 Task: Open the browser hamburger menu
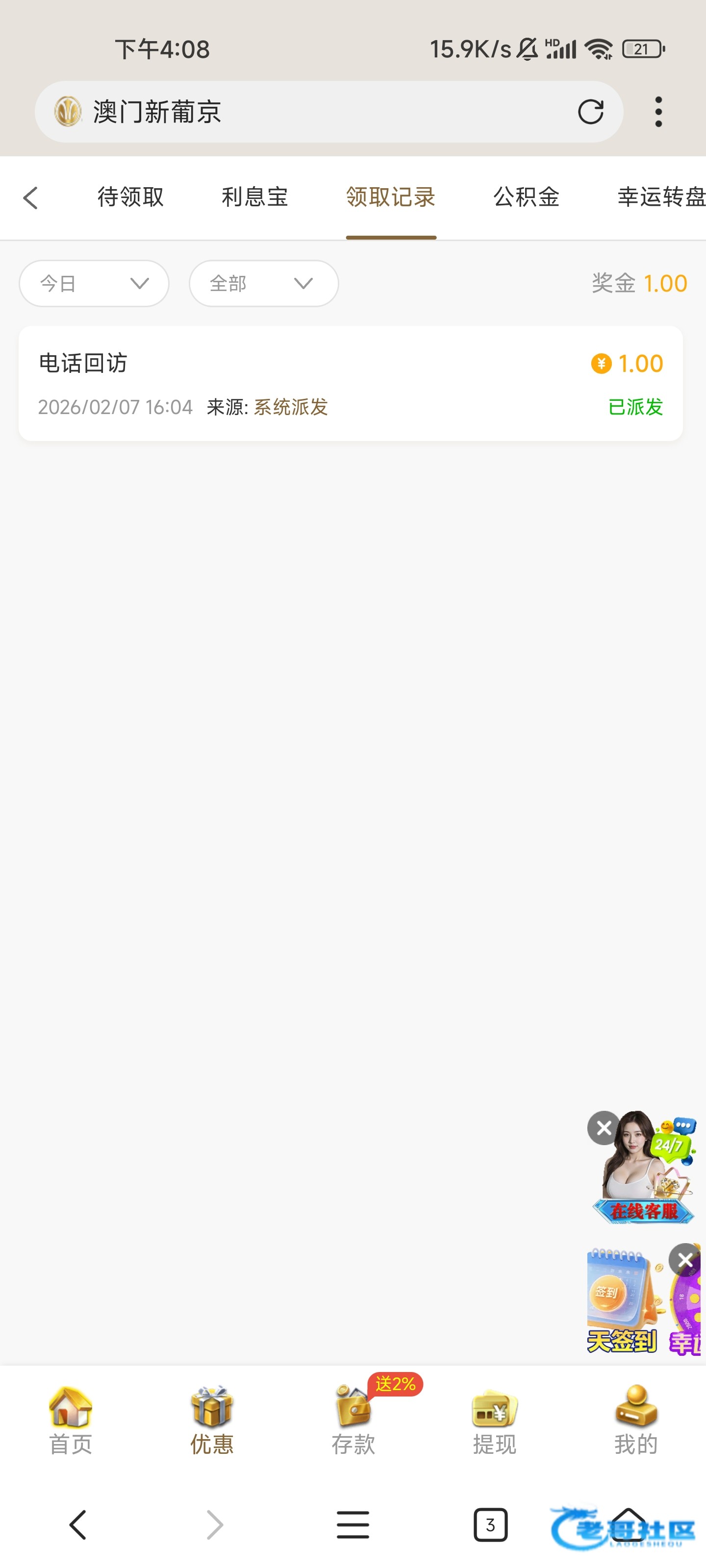(x=353, y=1524)
